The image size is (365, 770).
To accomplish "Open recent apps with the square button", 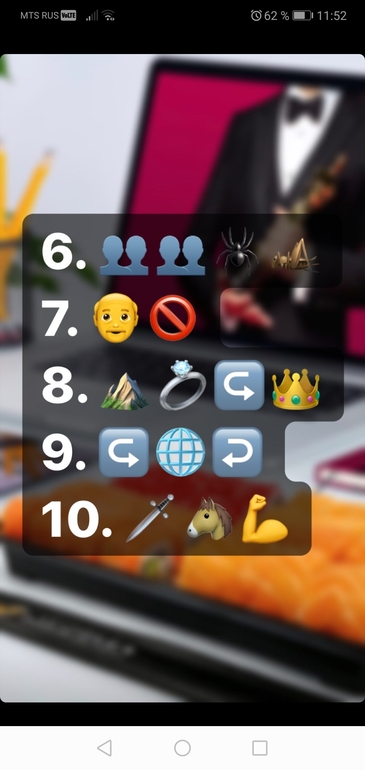I will pos(260,748).
